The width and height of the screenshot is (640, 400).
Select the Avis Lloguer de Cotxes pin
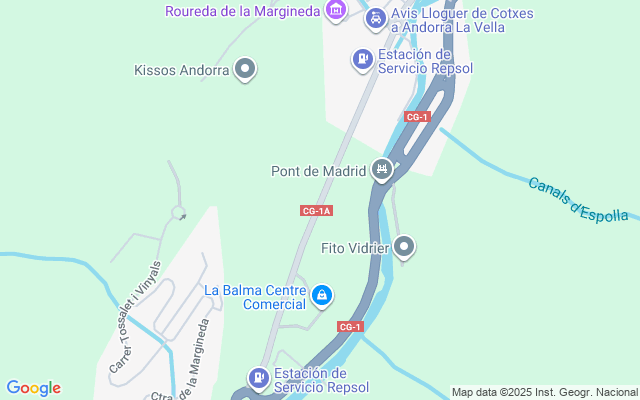[376, 19]
